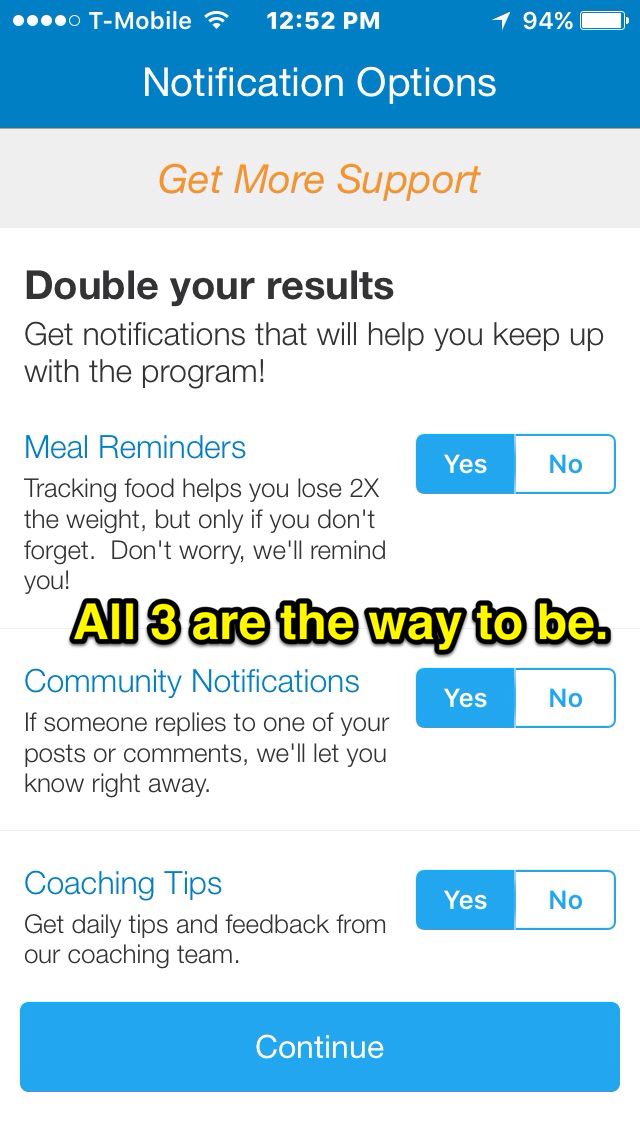Select Yes for Meal Reminders
Viewport: 640px width, 1136px height.
click(x=465, y=464)
